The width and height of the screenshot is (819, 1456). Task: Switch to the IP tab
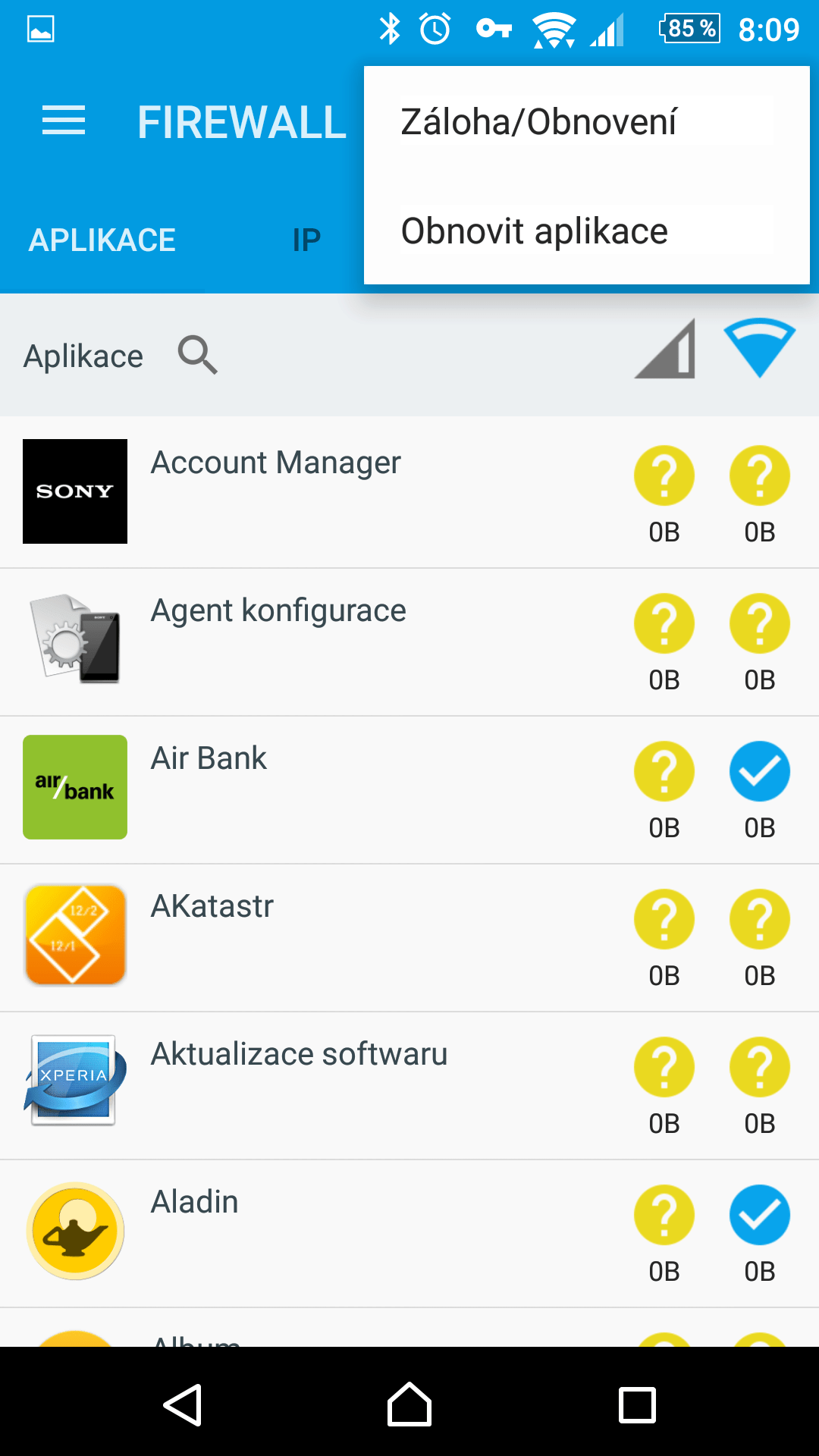[306, 240]
